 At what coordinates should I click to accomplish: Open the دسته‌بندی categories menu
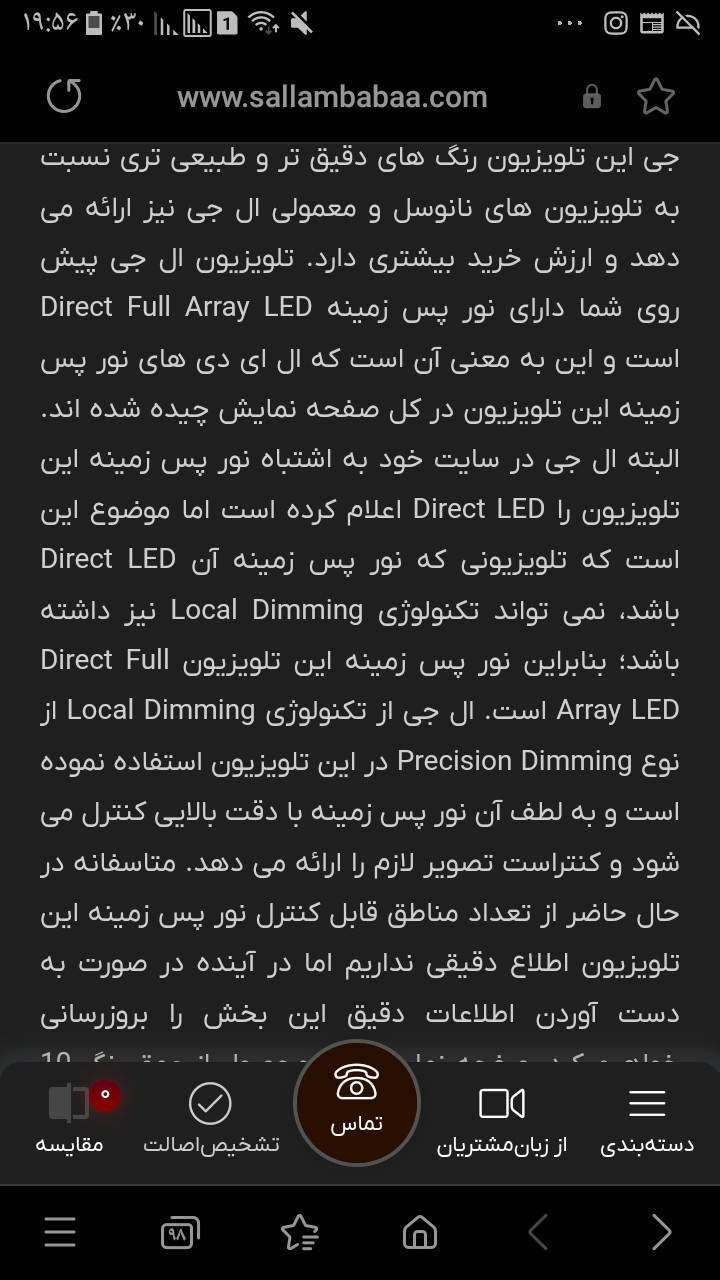[x=647, y=1118]
